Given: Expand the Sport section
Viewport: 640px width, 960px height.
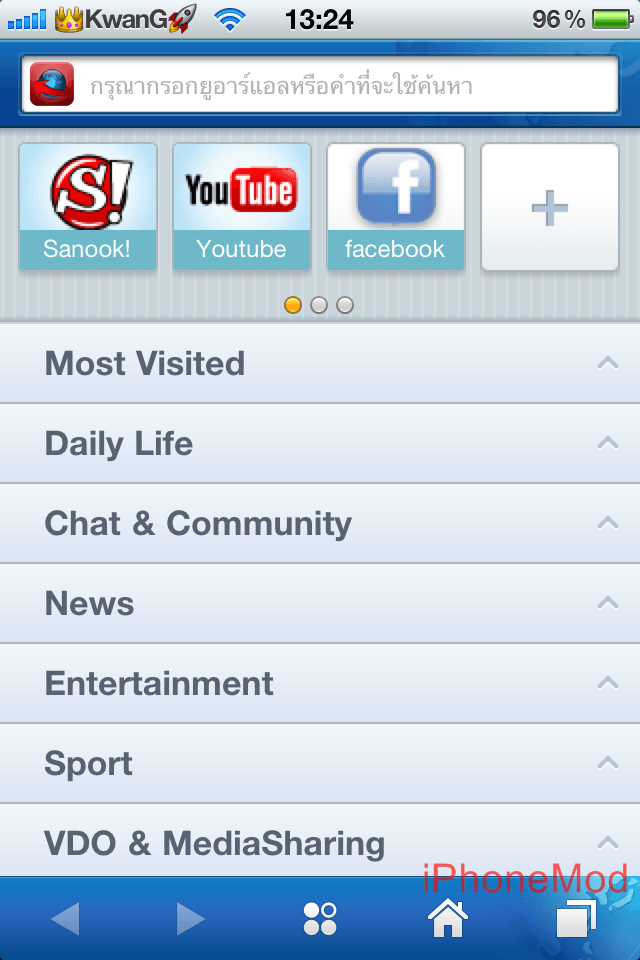Looking at the screenshot, I should (320, 763).
